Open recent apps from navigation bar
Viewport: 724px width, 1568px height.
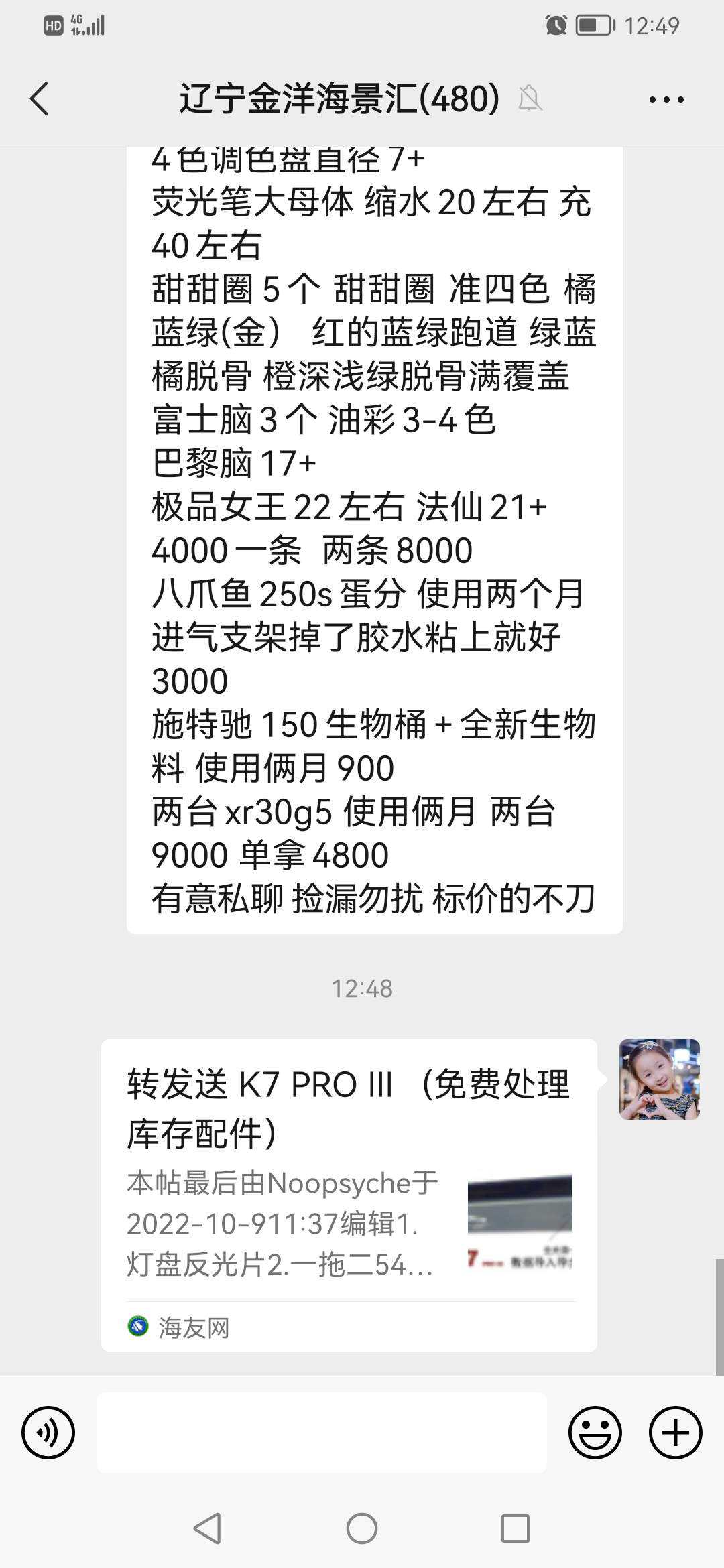point(516,1529)
